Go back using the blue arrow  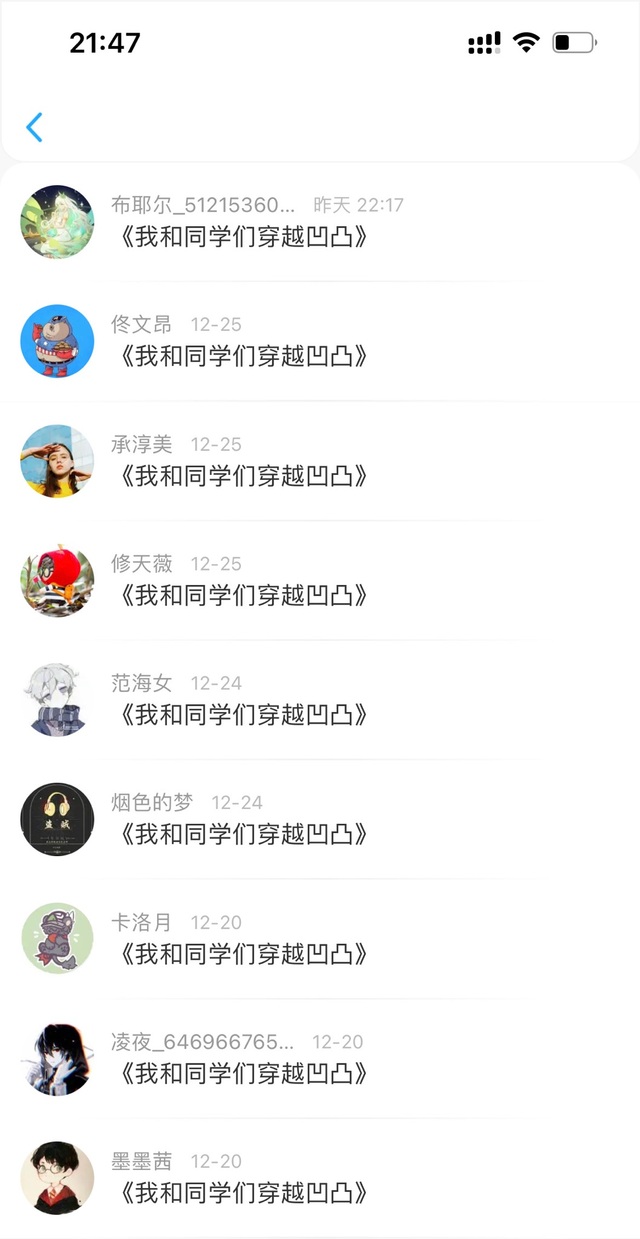[35, 127]
